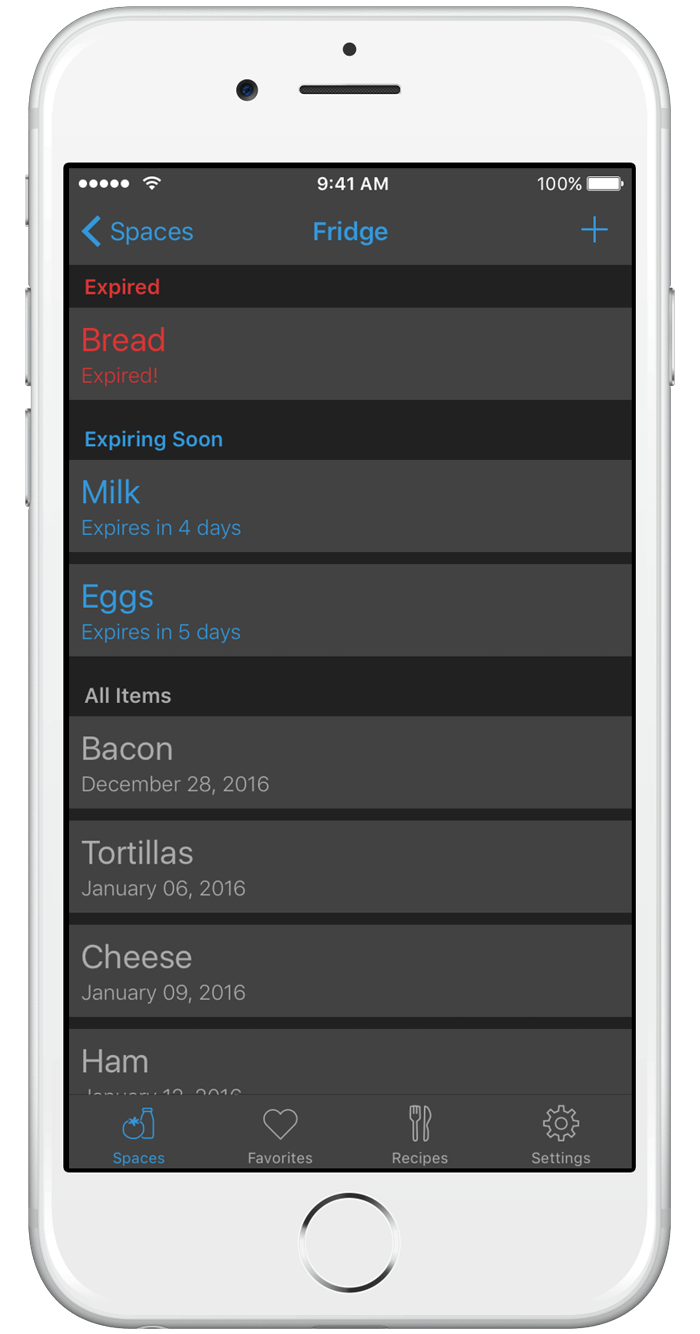
Task: Open the Cheese item
Action: [350, 971]
